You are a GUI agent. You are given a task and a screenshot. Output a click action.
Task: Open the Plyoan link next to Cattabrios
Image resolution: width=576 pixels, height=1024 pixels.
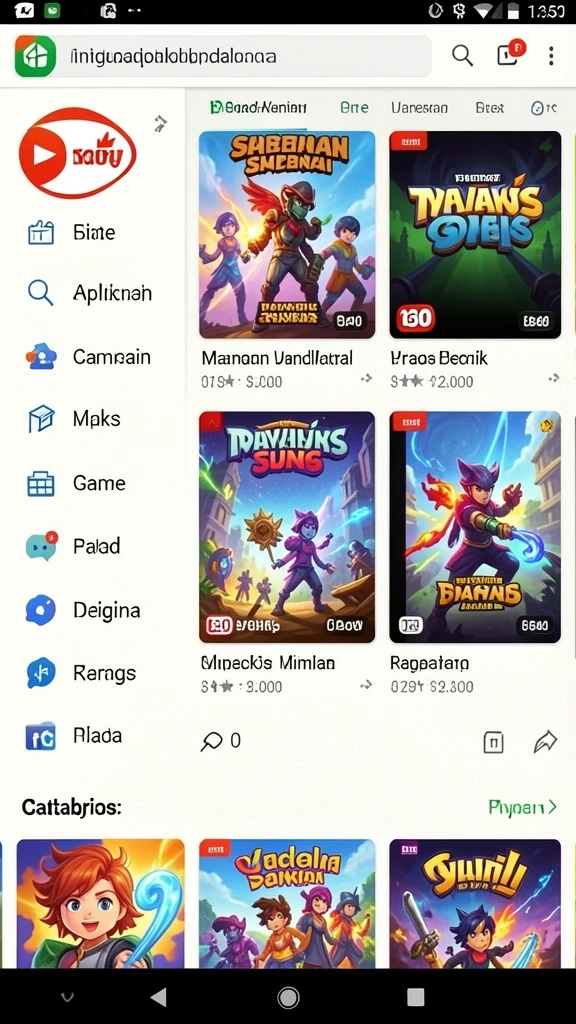tap(522, 807)
